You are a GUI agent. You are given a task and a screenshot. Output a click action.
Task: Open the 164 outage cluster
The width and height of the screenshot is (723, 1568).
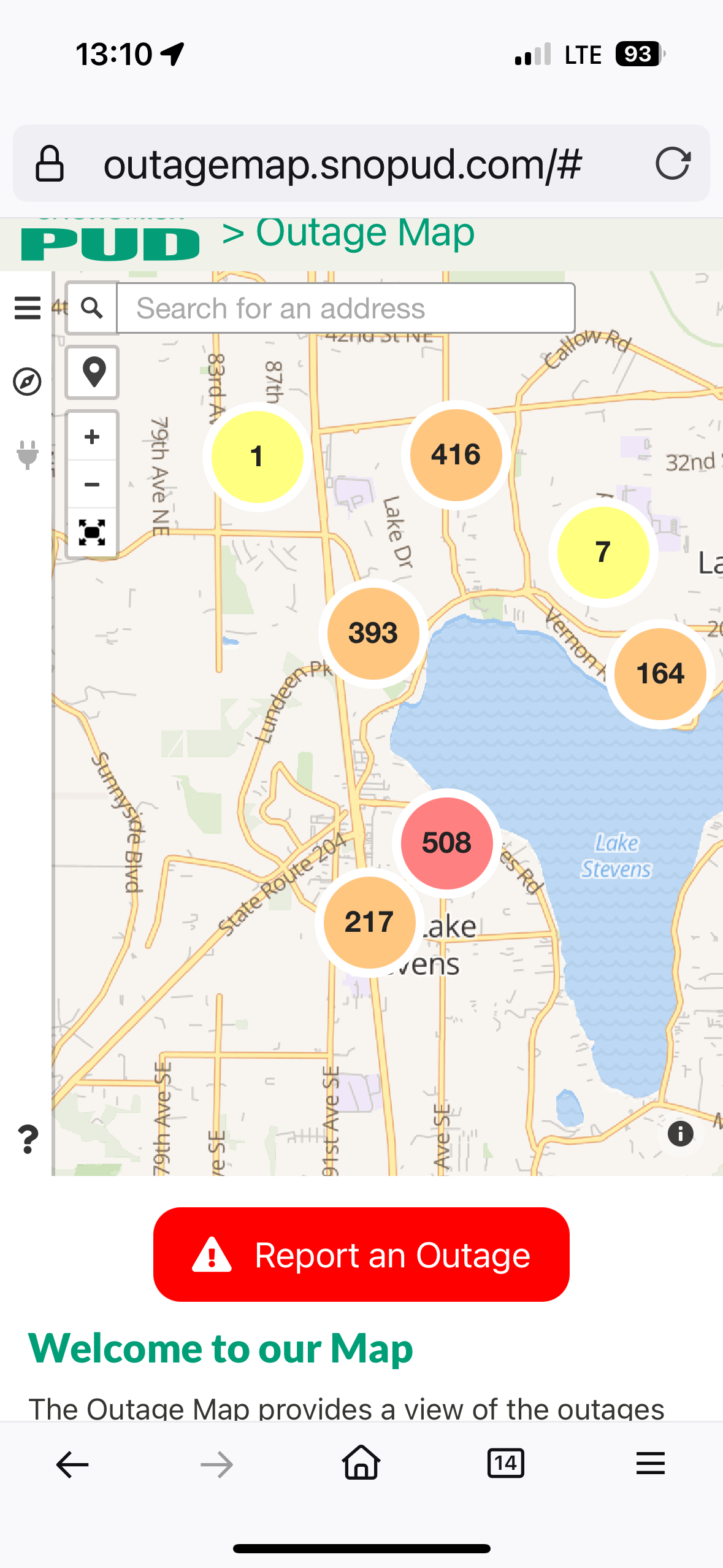click(660, 674)
